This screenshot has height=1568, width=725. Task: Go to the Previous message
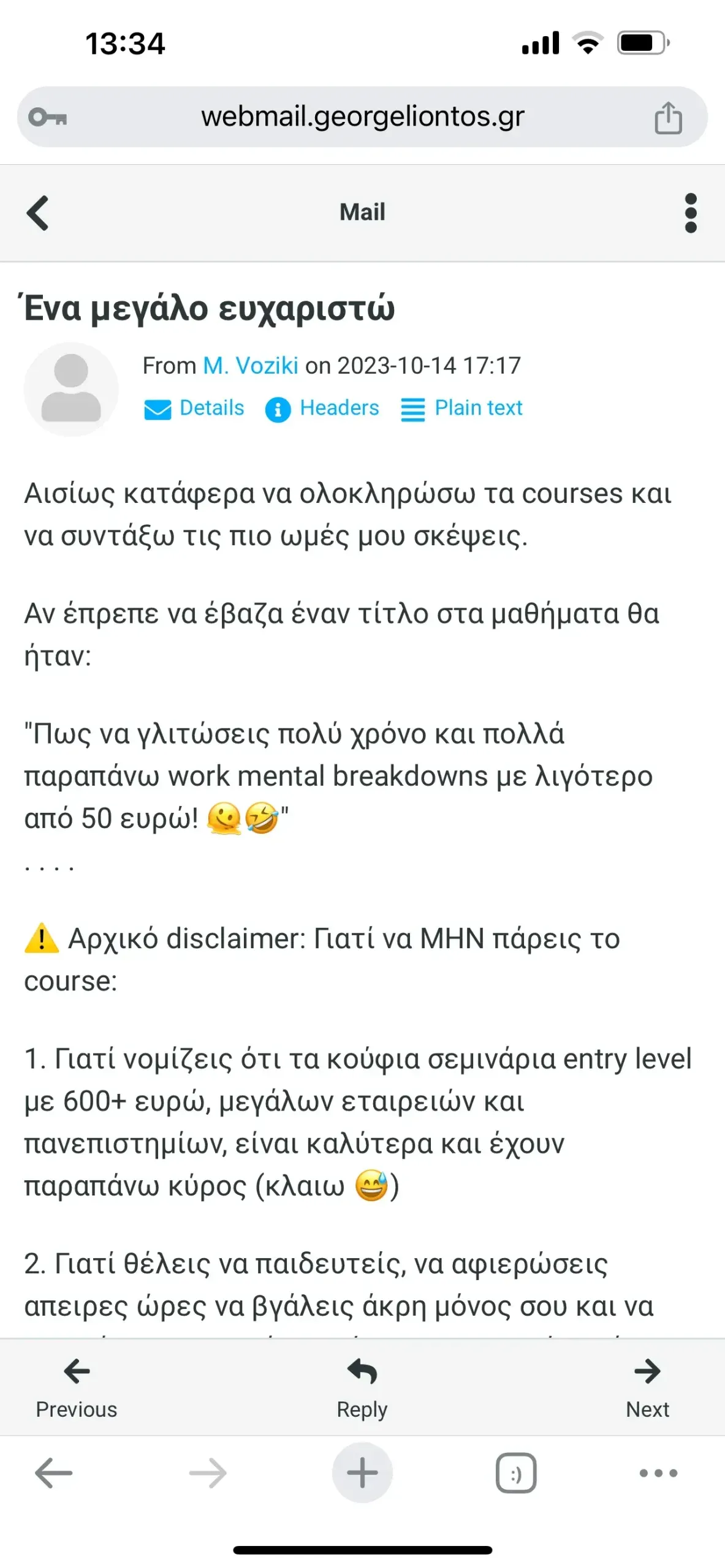[x=77, y=1387]
